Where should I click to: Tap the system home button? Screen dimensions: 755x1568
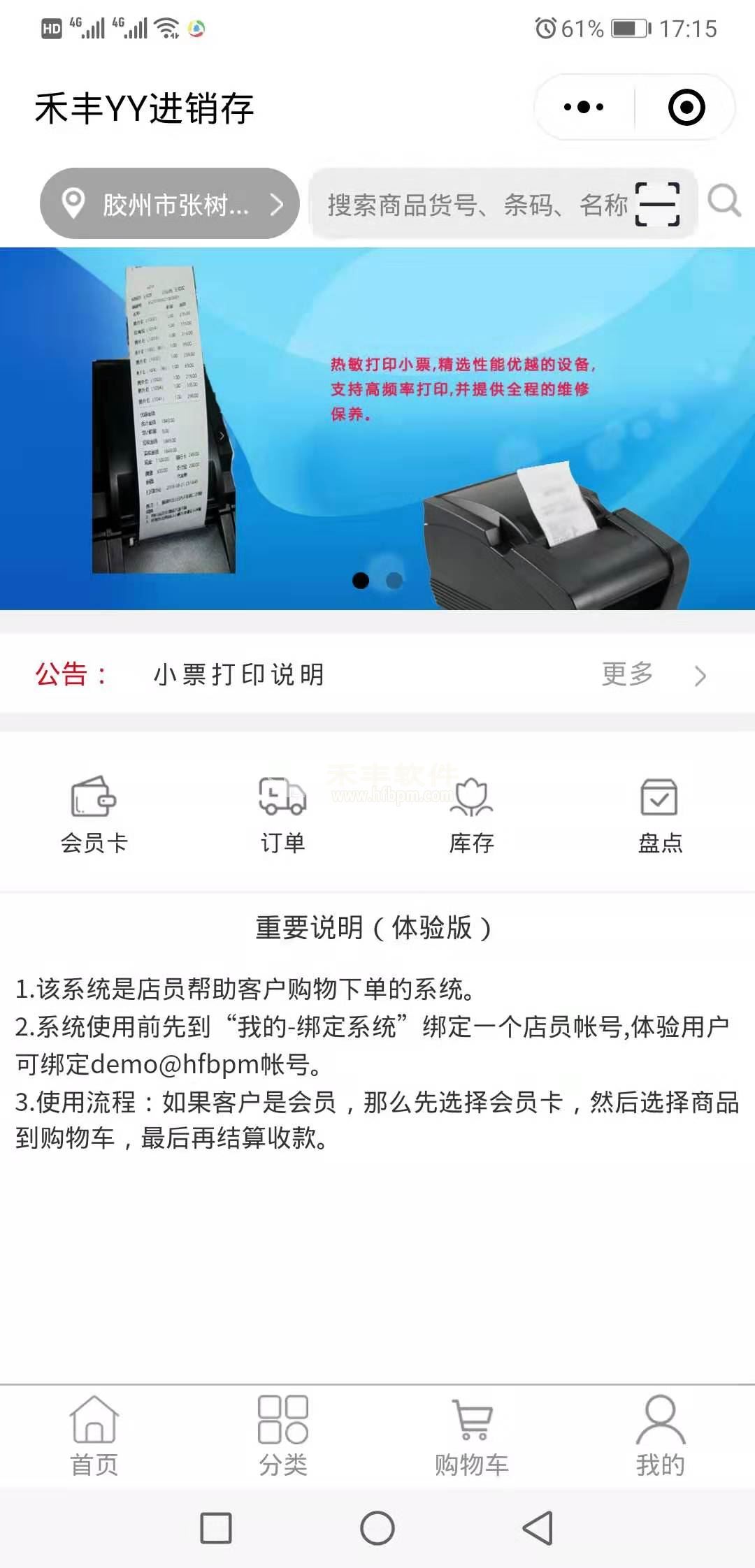[377, 1528]
